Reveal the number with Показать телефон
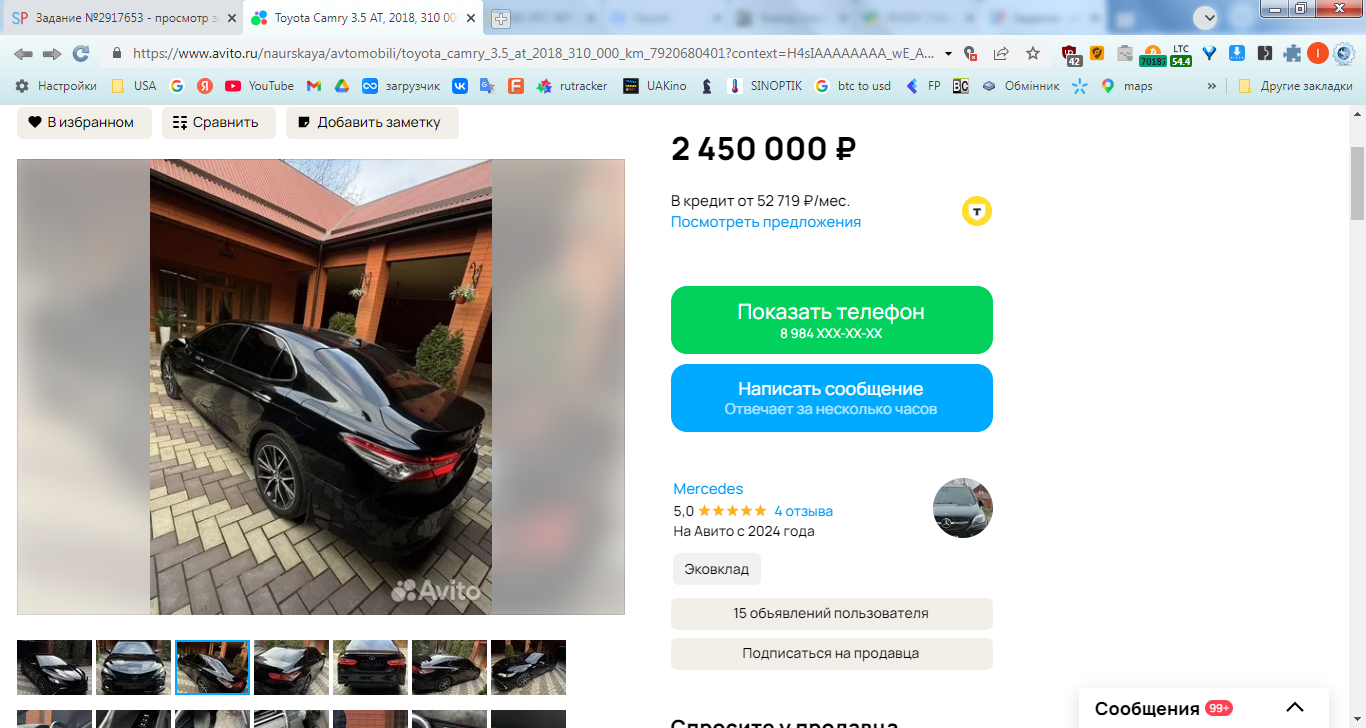1366x728 pixels. 831,320
